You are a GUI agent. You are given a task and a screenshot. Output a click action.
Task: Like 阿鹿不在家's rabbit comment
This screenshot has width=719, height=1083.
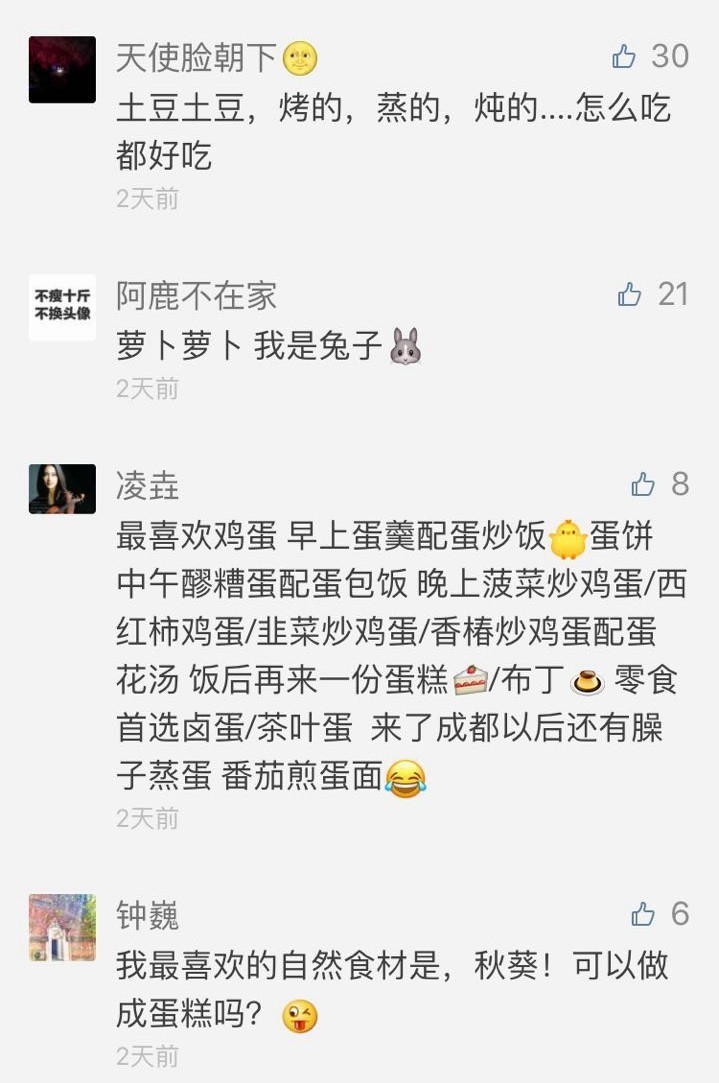coord(630,294)
